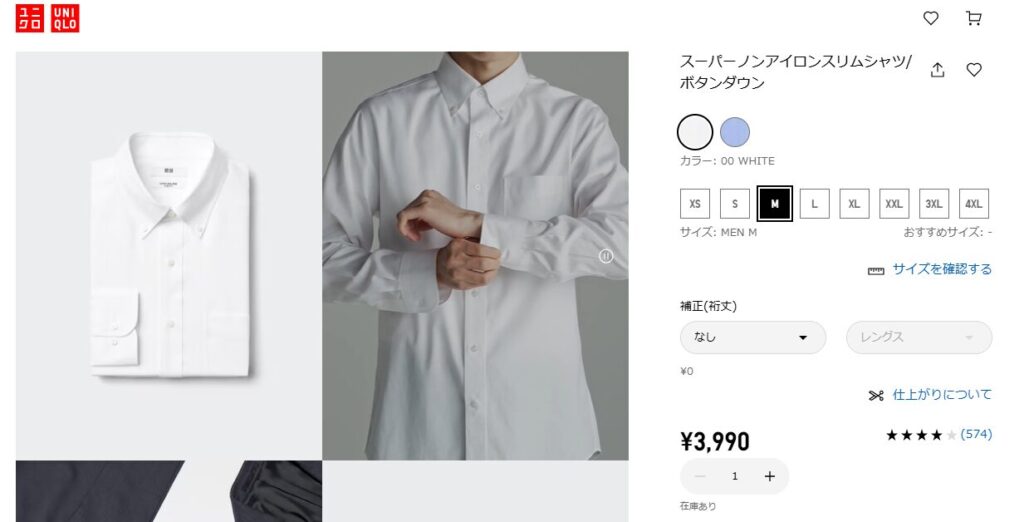This screenshot has height=522, width=1024.
Task: Open the folded white shirt image
Action: coord(169,255)
